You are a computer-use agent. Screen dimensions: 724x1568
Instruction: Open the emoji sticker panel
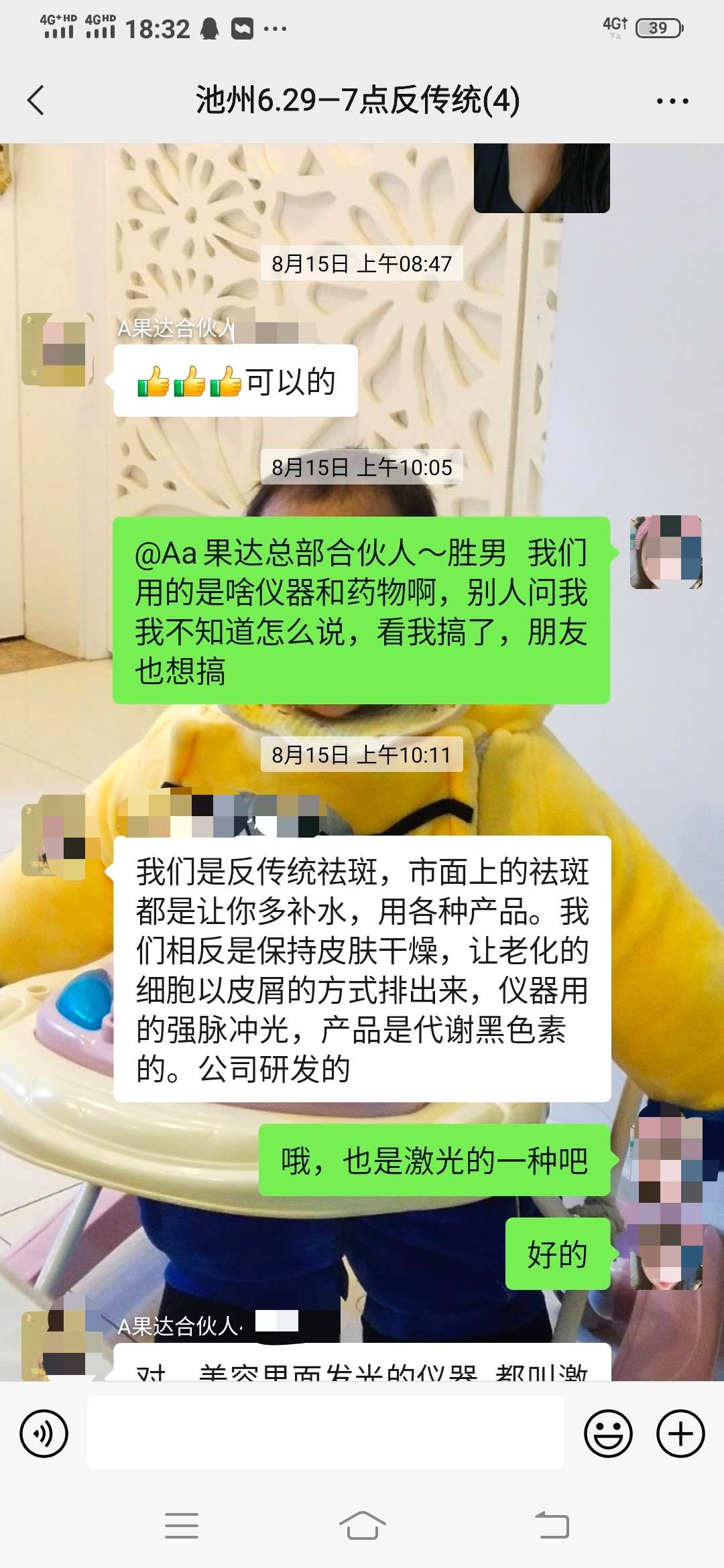point(608,1434)
